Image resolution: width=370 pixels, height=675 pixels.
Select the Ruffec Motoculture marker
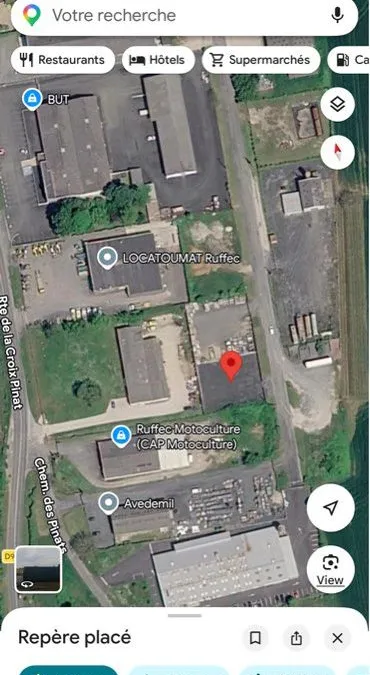pyautogui.click(x=121, y=436)
